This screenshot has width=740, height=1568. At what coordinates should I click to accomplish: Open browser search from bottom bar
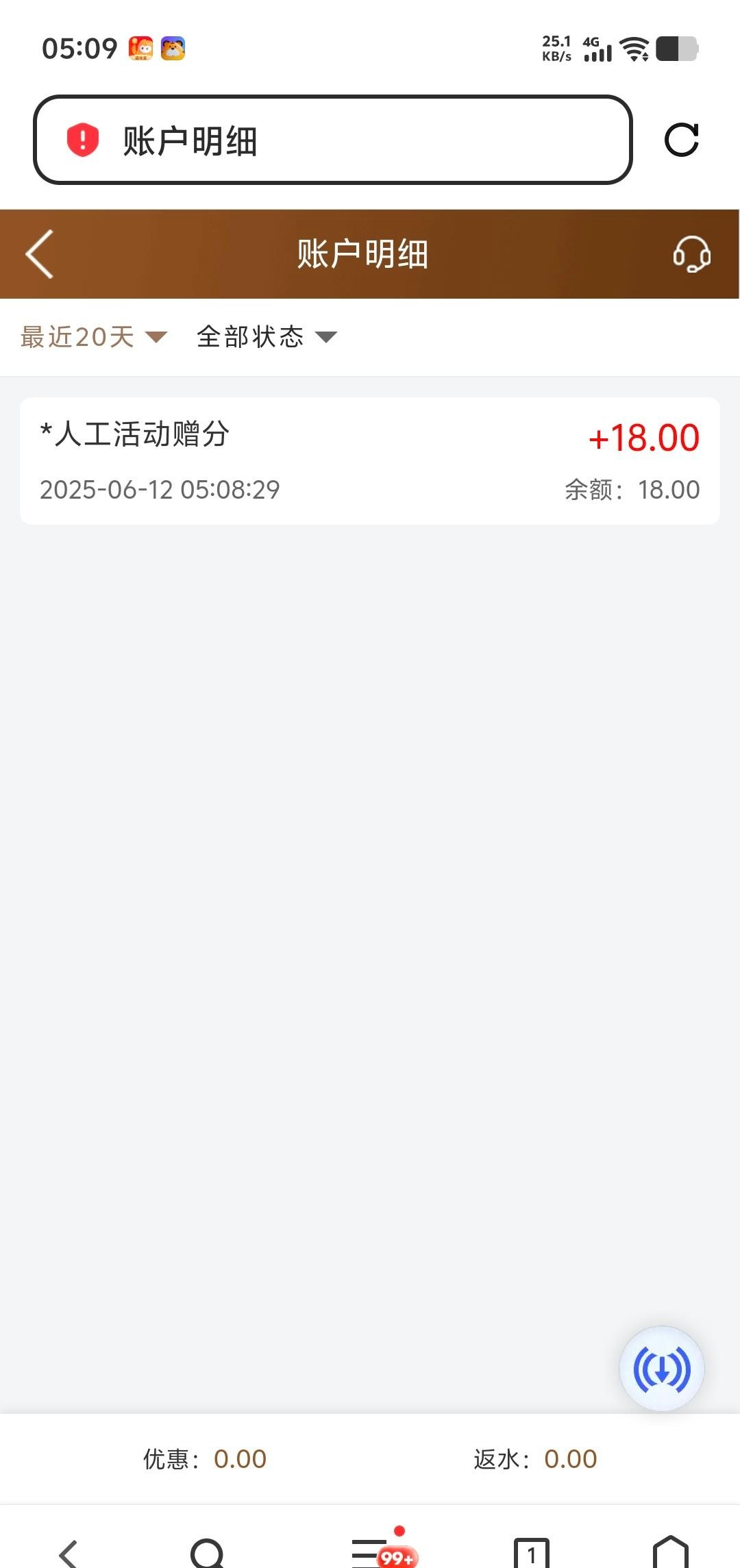click(x=207, y=1553)
